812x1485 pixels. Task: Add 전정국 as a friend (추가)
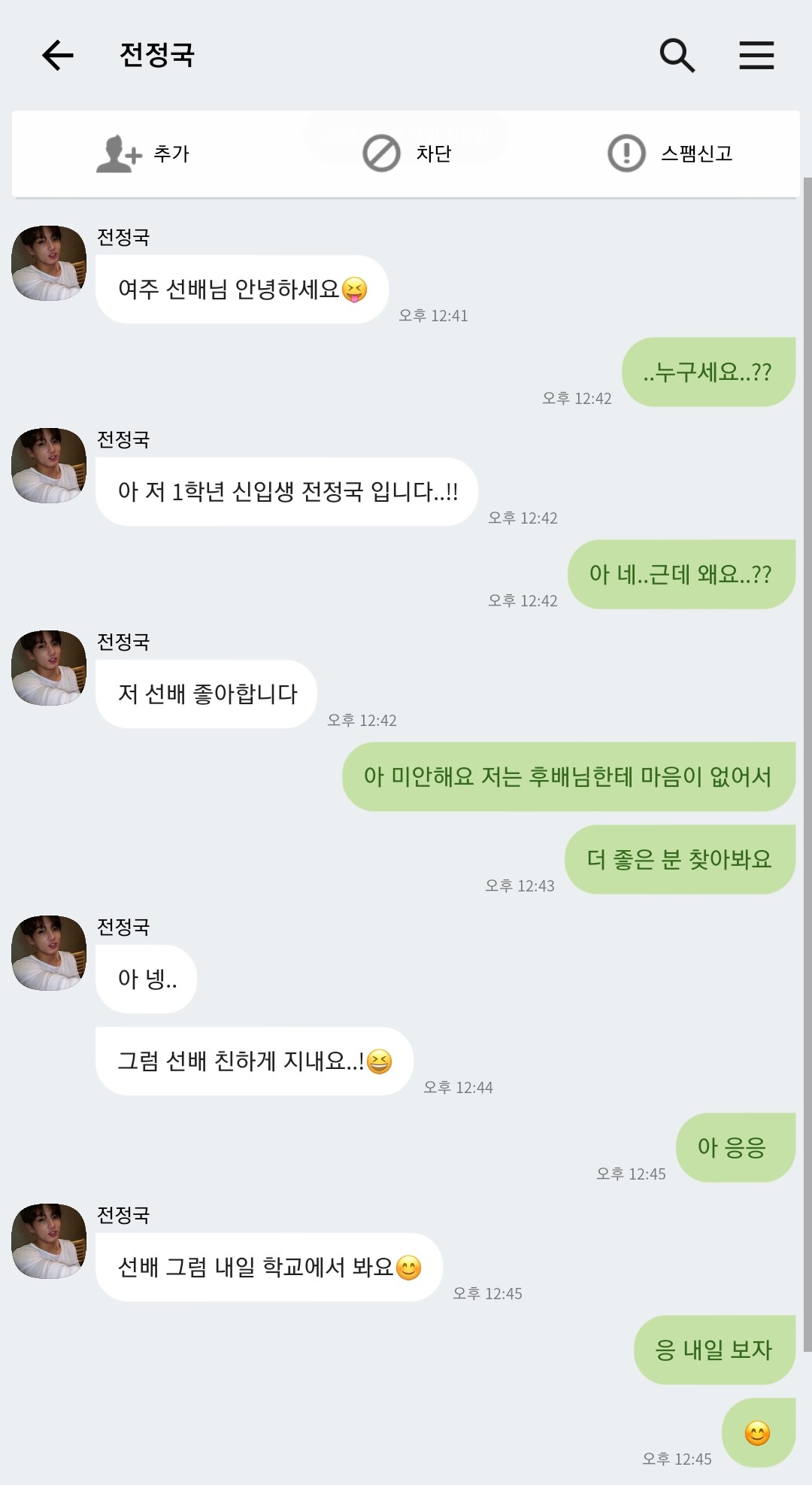click(x=143, y=153)
